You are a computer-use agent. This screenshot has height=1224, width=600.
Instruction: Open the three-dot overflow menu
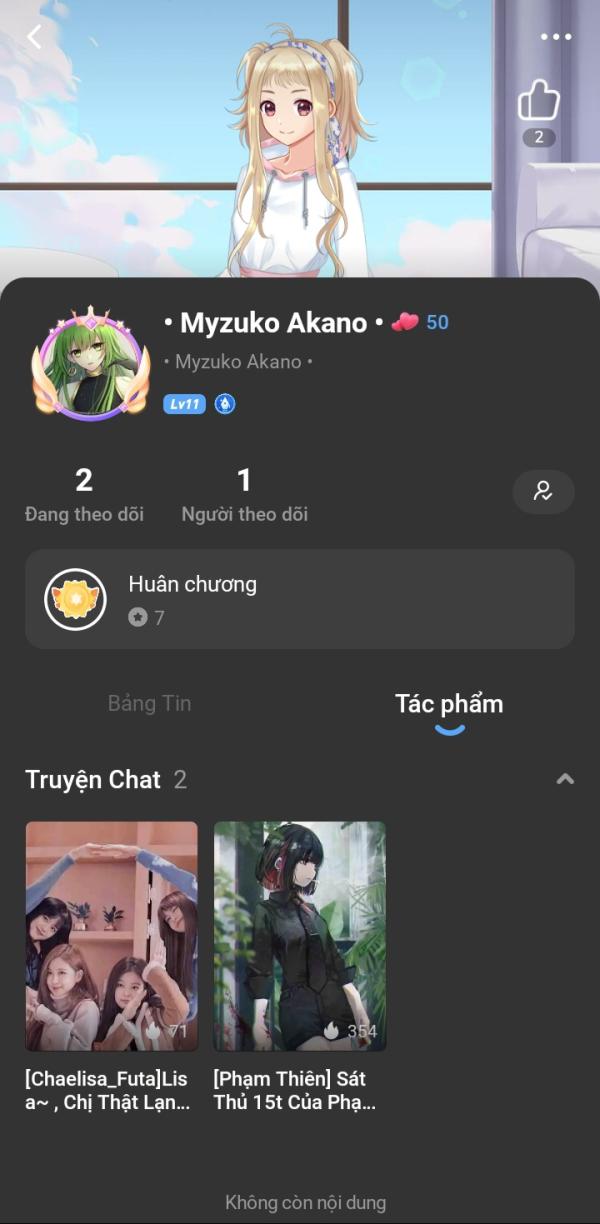point(555,37)
